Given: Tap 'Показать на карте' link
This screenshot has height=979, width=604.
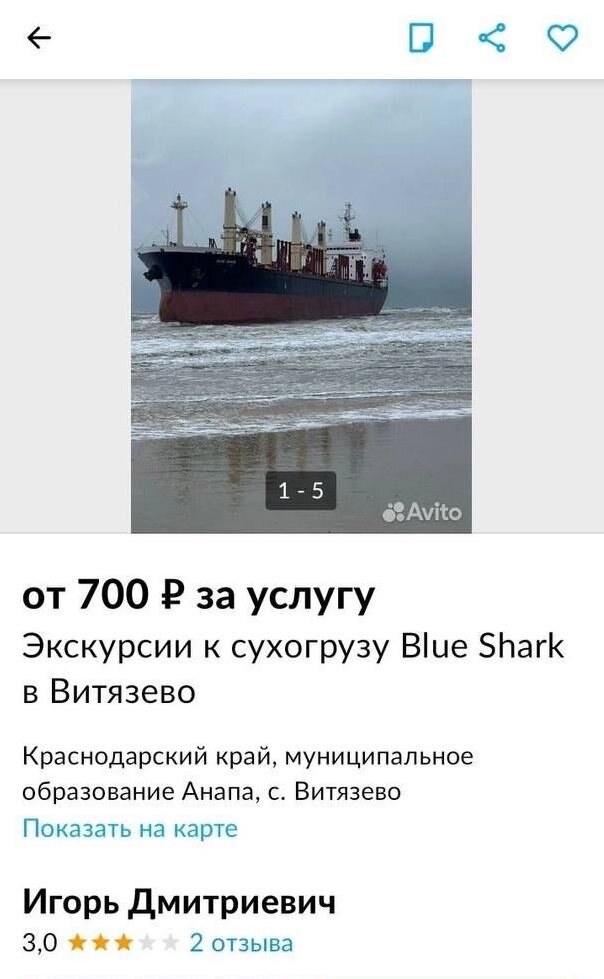Looking at the screenshot, I should pos(130,828).
